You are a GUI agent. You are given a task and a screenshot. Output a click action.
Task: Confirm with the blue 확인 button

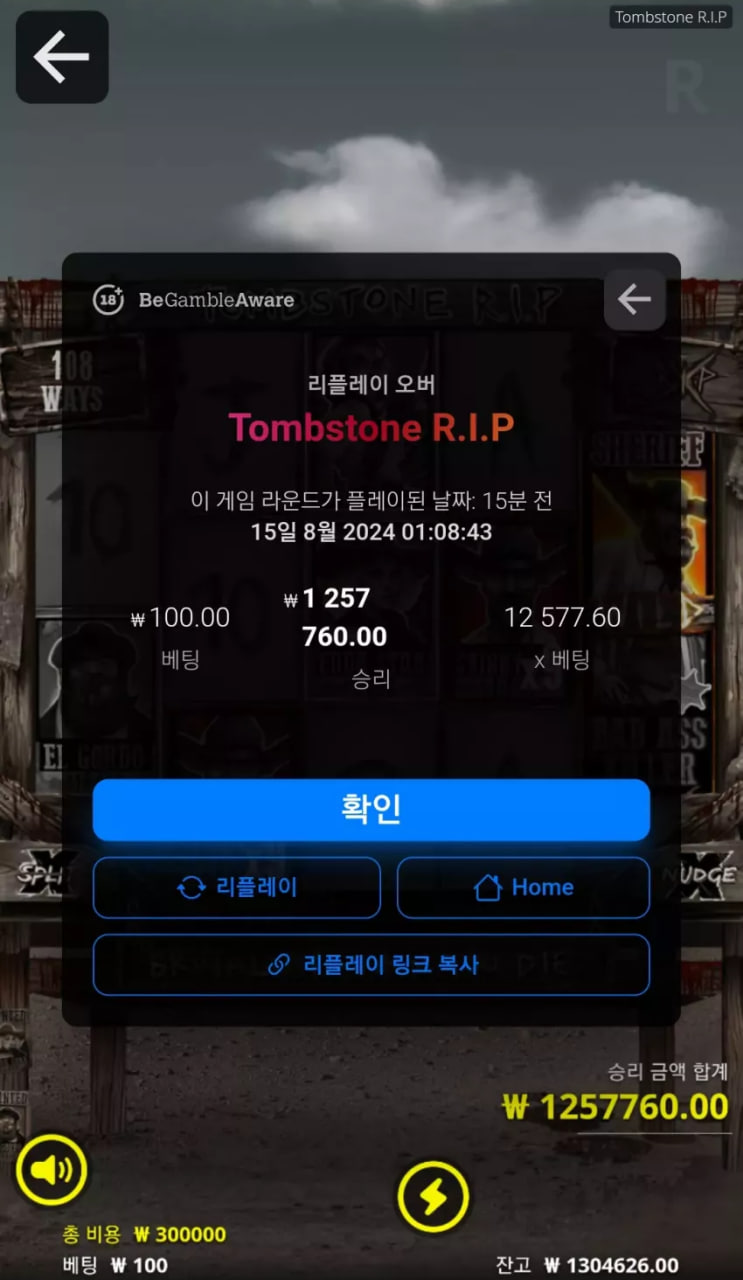click(x=371, y=809)
